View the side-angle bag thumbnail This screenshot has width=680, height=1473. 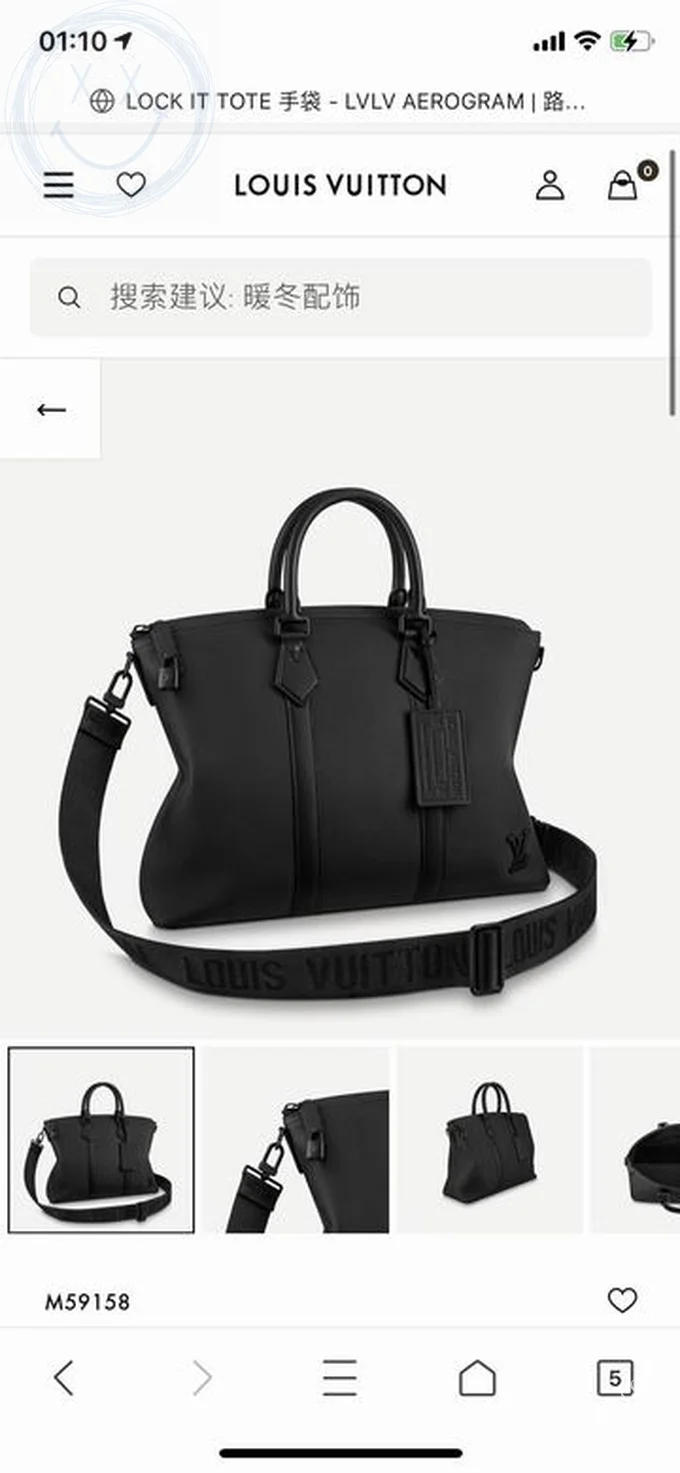click(489, 1140)
